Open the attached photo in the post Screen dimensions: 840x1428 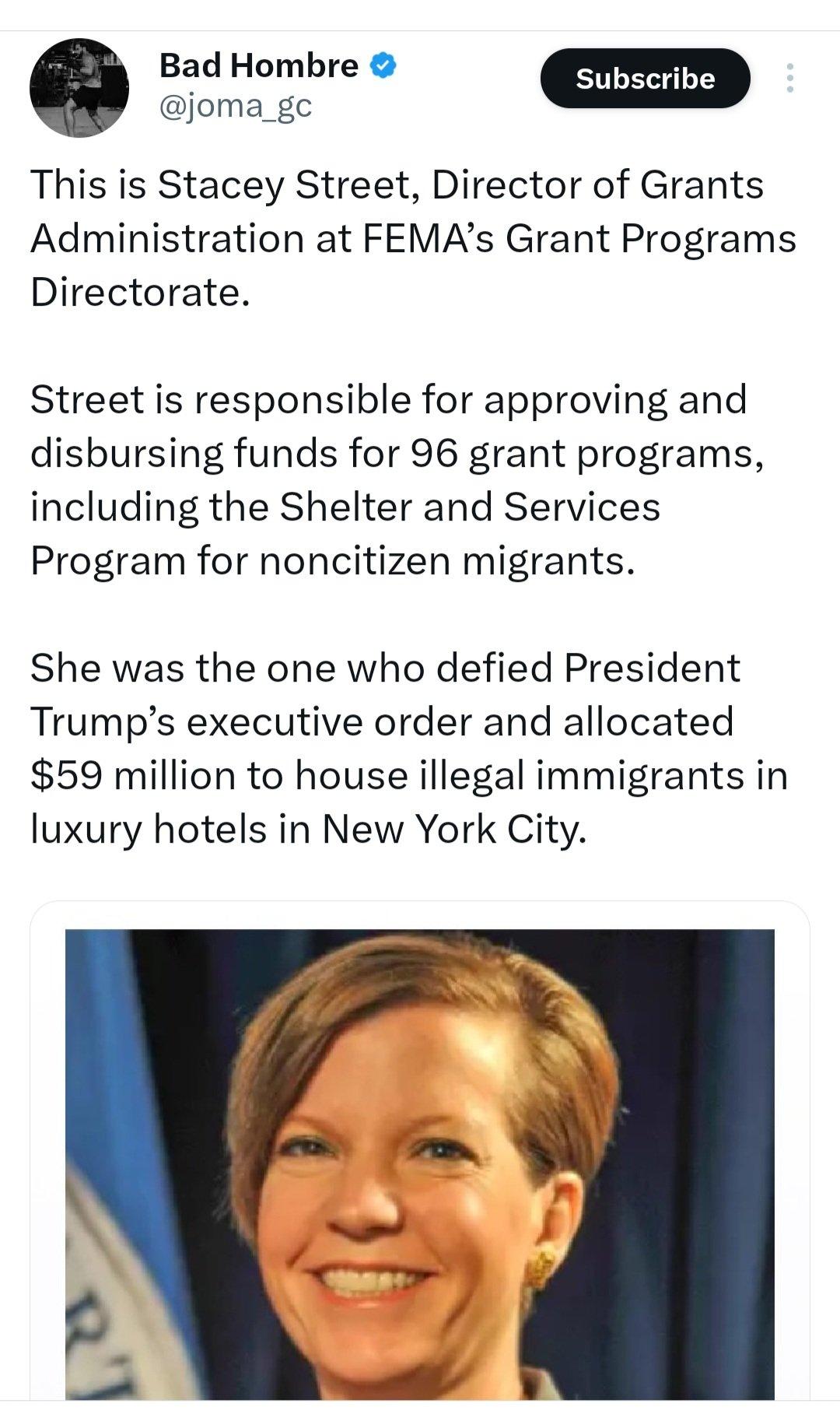pyautogui.click(x=420, y=1163)
